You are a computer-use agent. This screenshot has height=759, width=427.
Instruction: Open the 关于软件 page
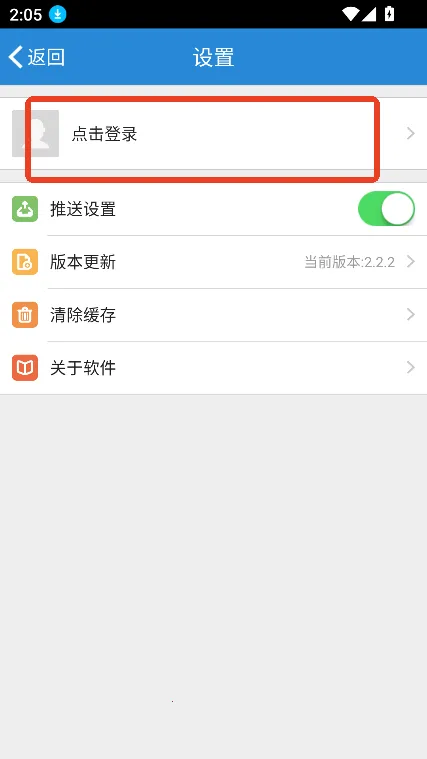[x=214, y=368]
